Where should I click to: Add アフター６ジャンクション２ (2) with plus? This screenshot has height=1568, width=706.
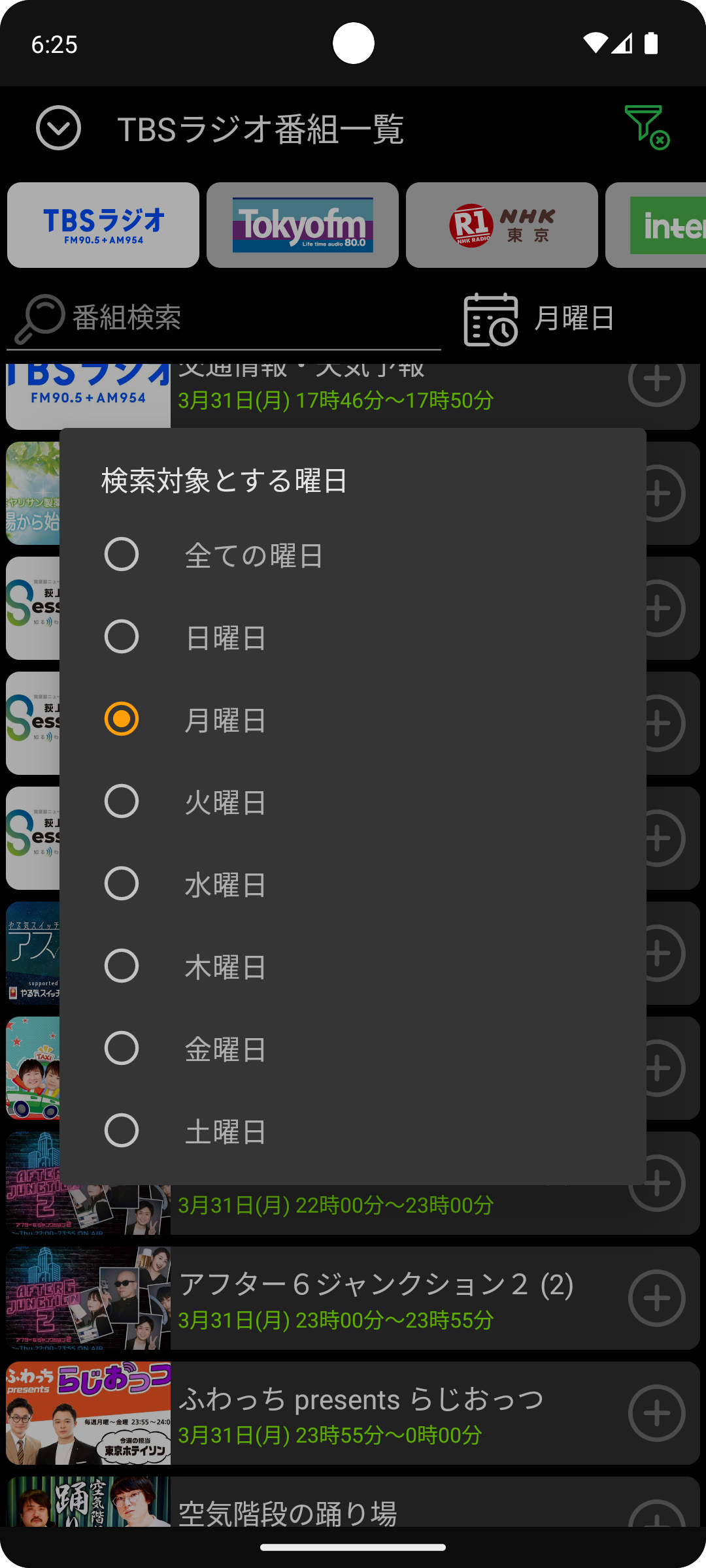[x=657, y=1298]
